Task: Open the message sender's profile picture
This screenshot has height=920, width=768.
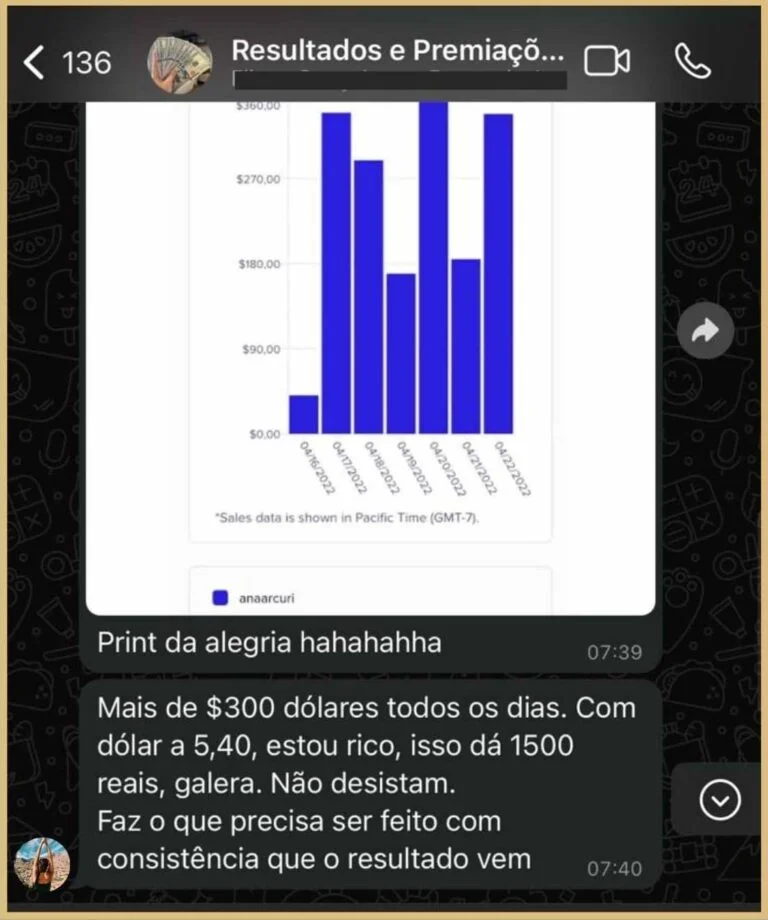Action: [42, 863]
